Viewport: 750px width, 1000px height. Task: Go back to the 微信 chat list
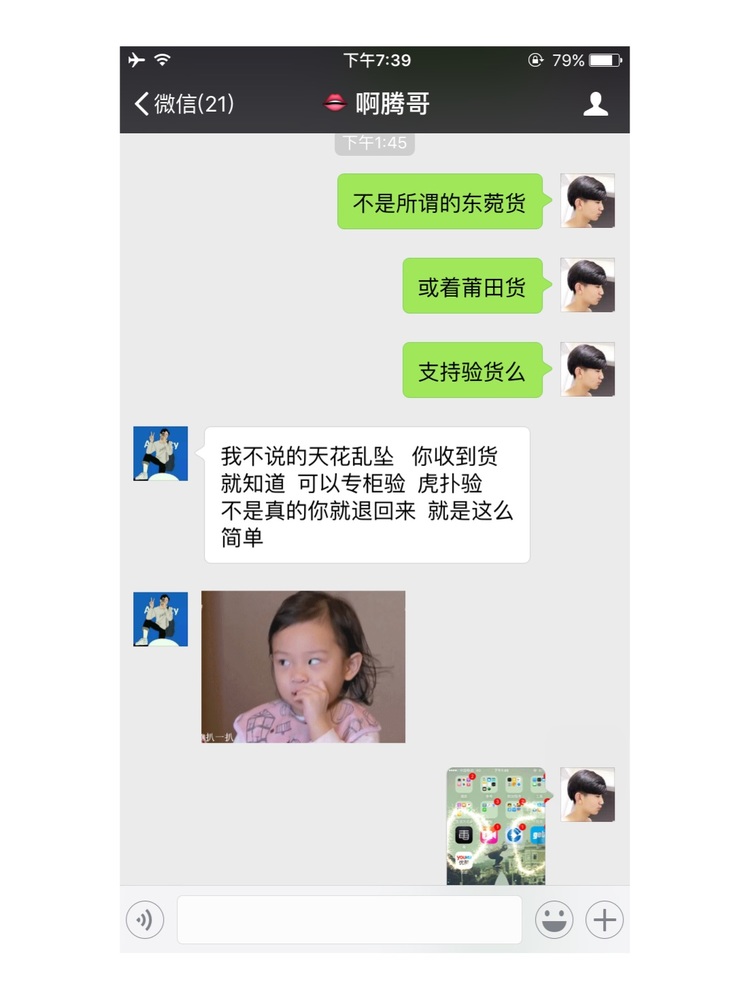coord(183,104)
